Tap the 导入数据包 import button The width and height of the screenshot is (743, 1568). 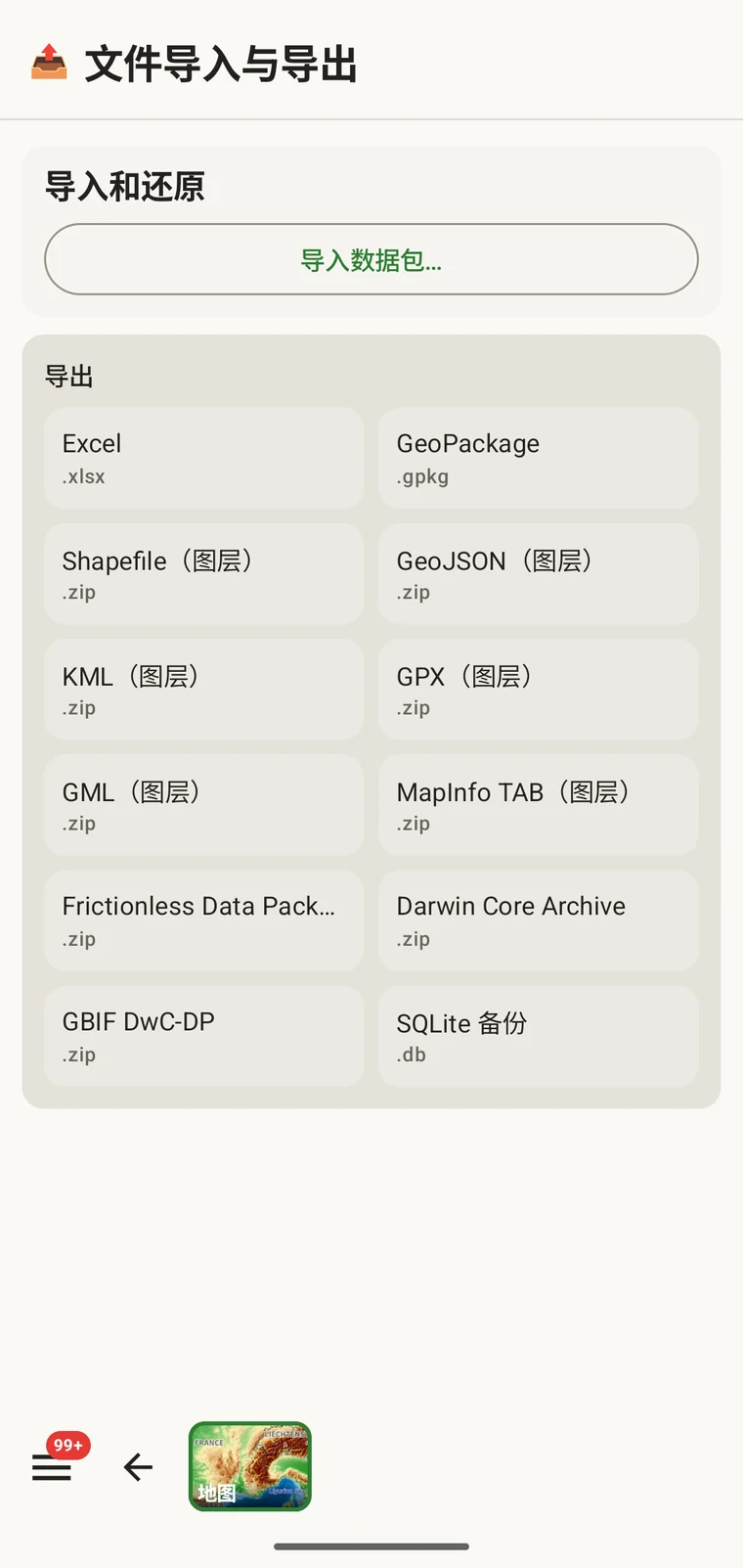pos(371,259)
